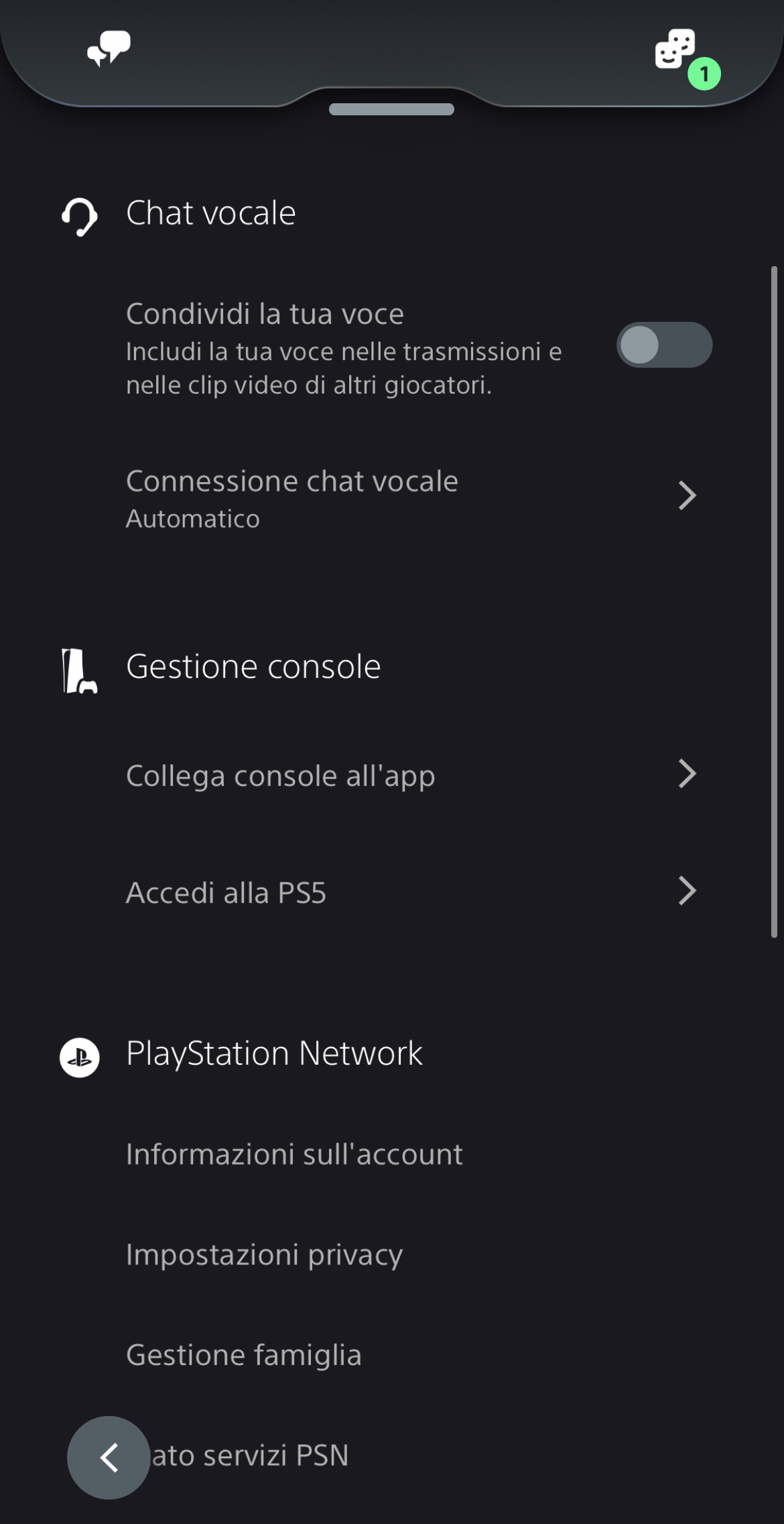Check the servizi PSN status row
Image resolution: width=784 pixels, height=1524 pixels.
click(x=268, y=1456)
